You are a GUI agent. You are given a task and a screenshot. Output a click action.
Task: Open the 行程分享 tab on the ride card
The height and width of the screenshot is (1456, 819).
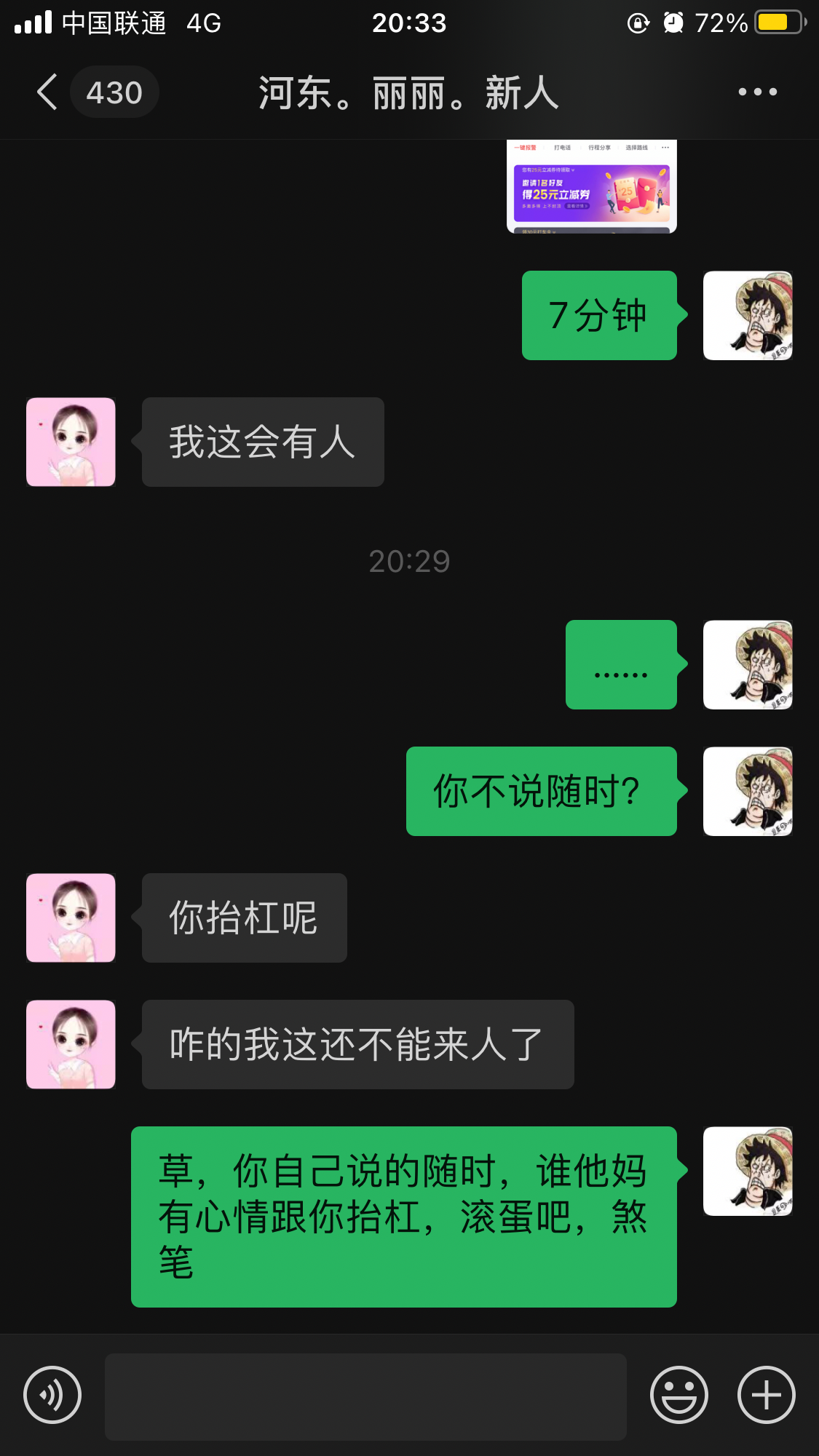600,148
